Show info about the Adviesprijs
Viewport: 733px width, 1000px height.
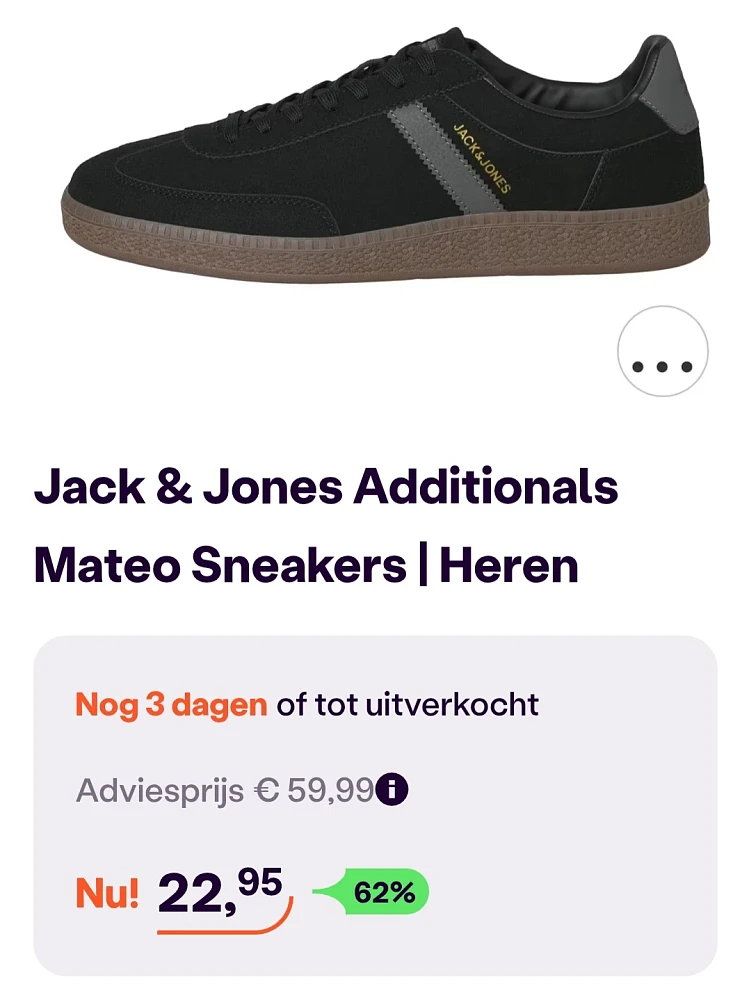point(394,791)
